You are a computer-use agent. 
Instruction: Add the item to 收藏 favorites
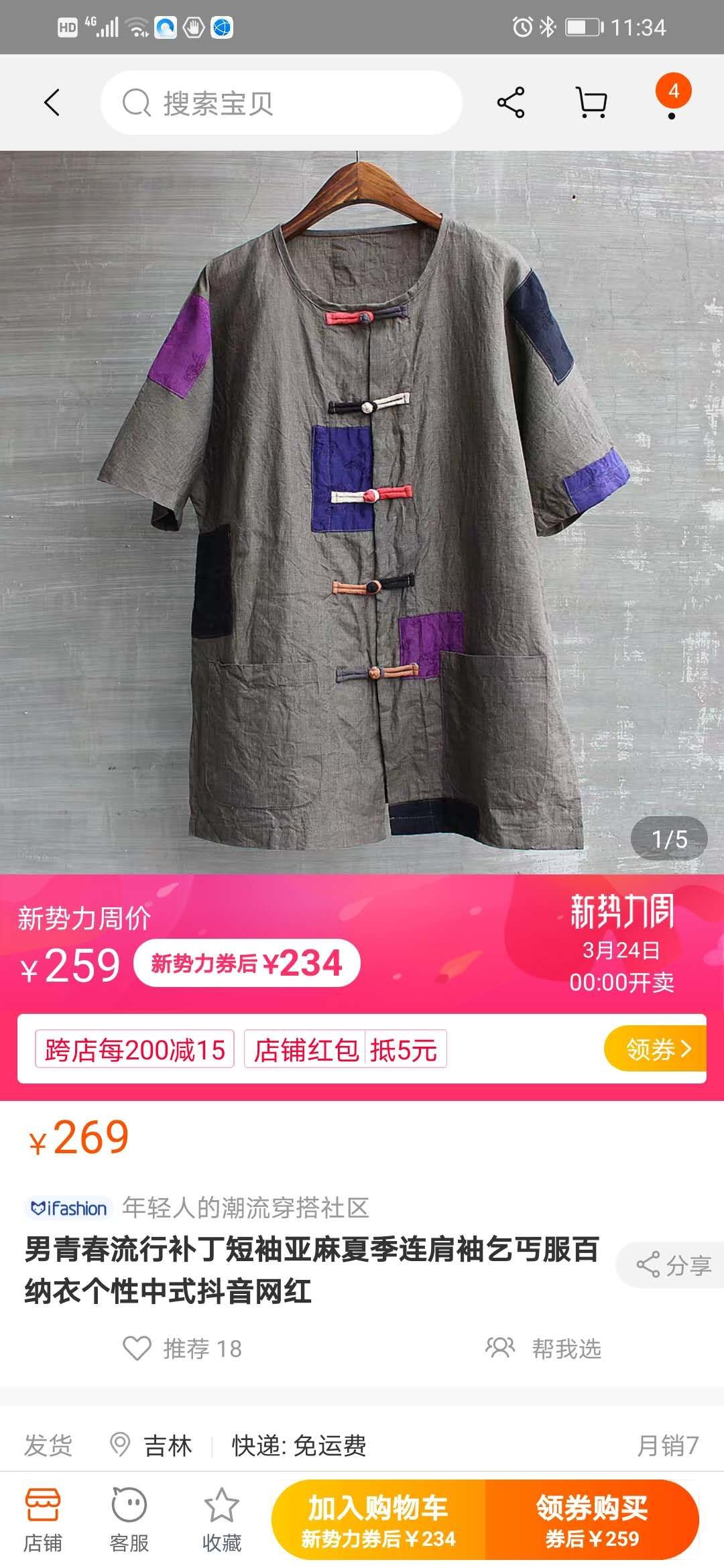[x=221, y=1520]
